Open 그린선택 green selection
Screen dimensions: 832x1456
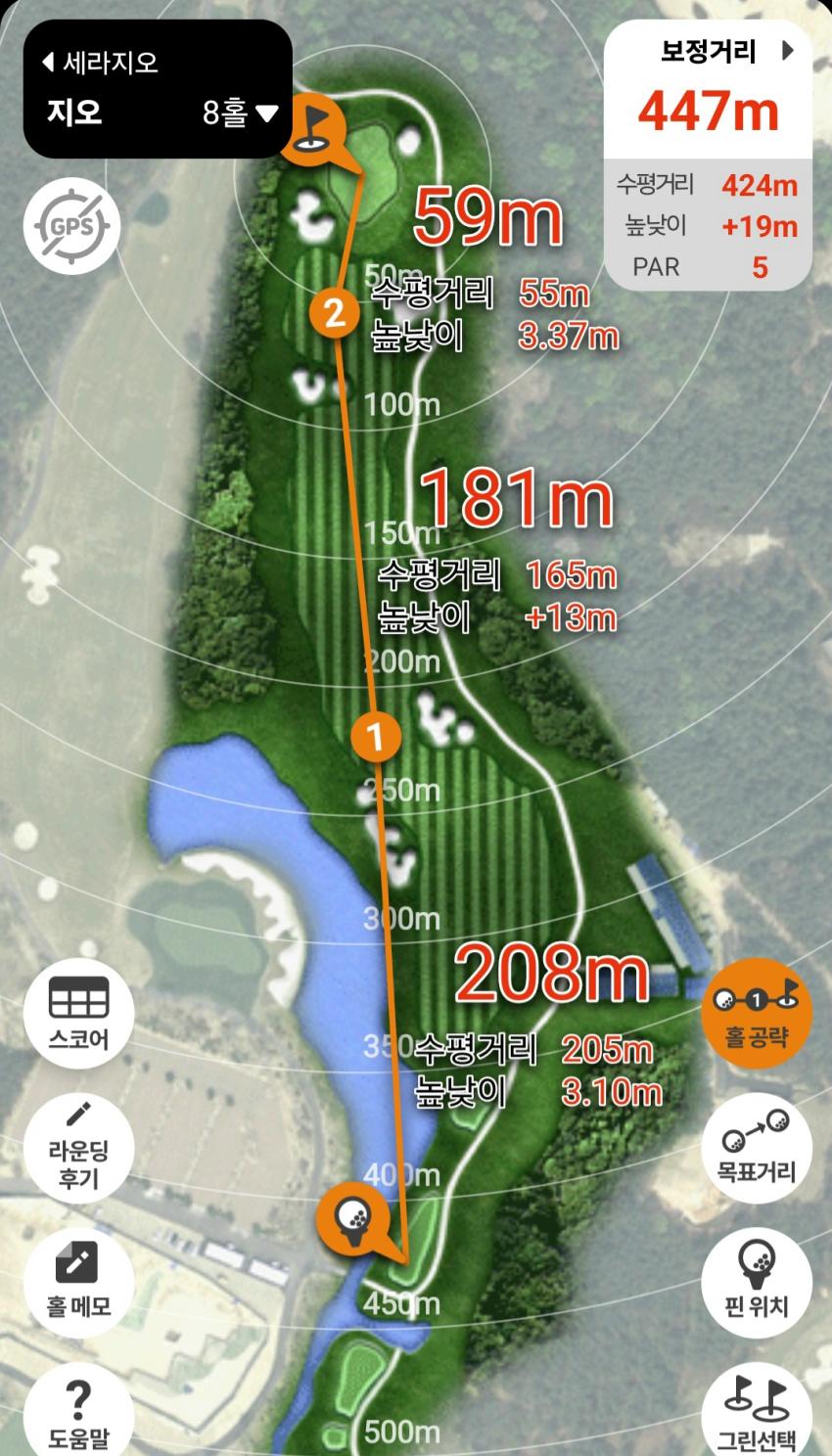click(x=756, y=1411)
